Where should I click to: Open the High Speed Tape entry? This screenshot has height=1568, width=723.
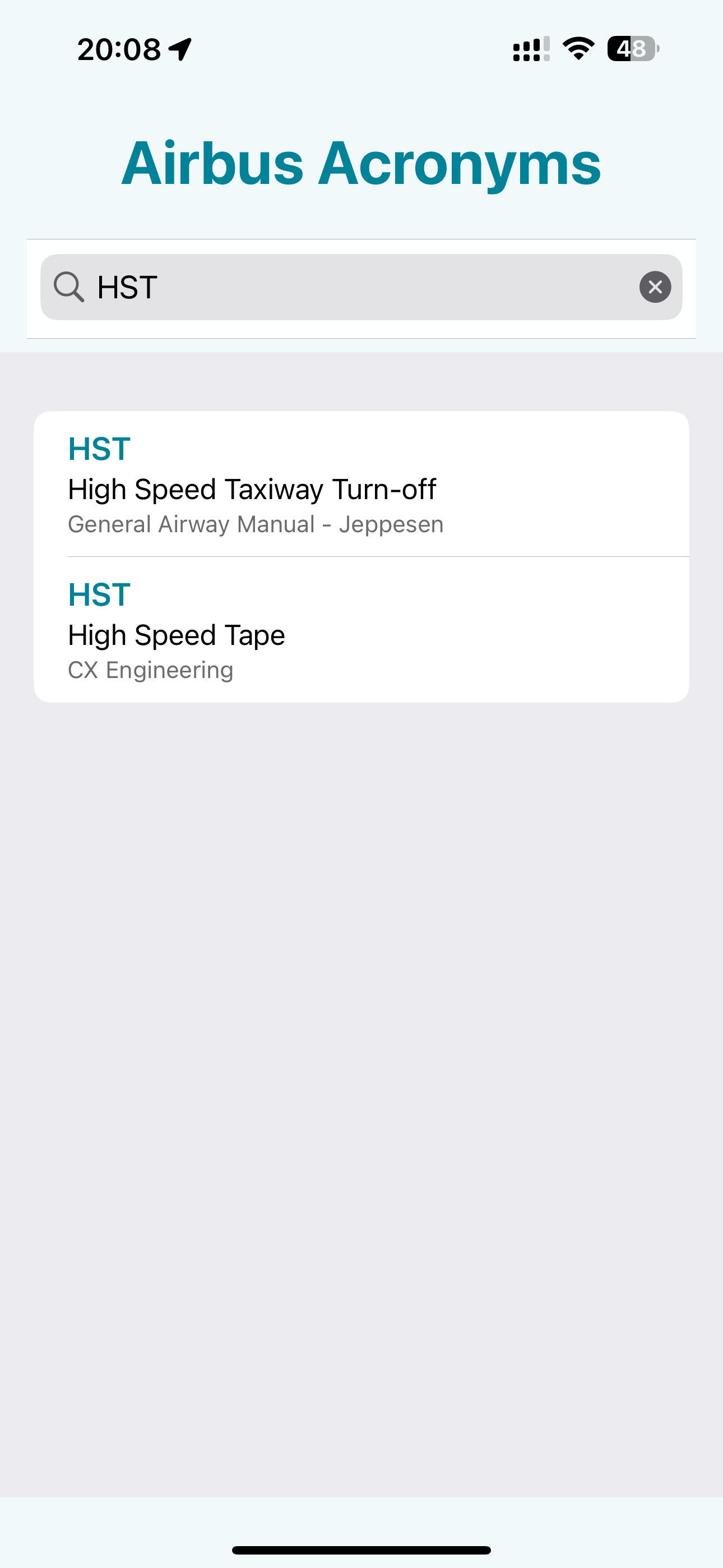coord(177,634)
